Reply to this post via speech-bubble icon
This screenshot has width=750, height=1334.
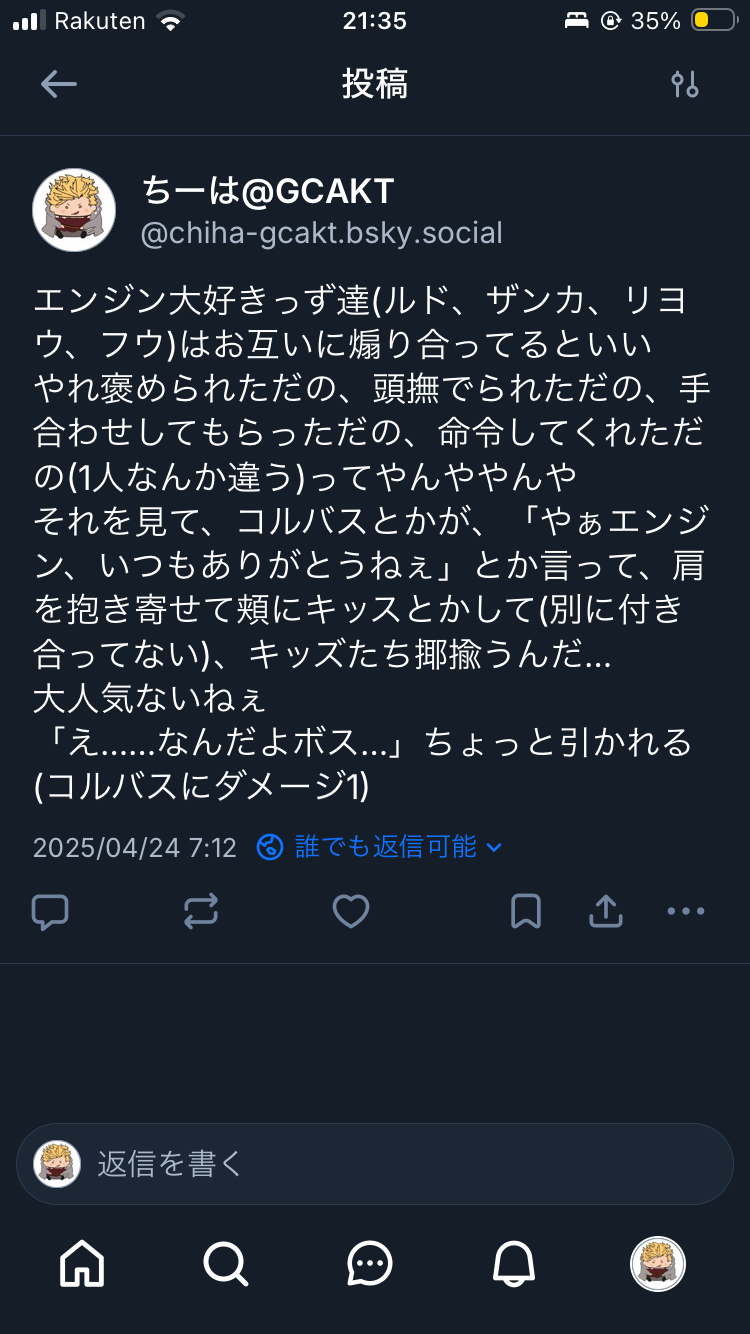[50, 911]
